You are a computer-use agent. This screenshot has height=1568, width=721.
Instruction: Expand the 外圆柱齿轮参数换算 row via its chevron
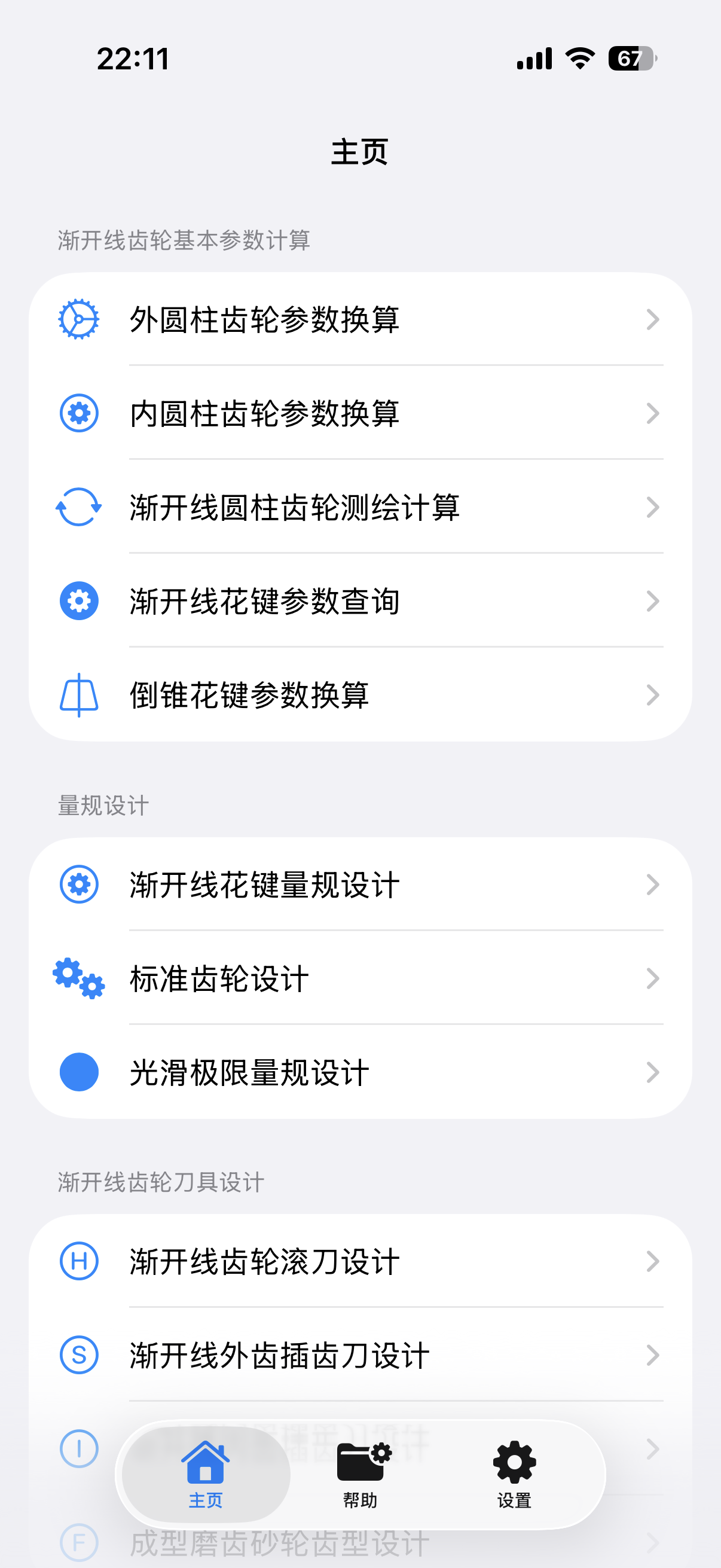652,320
